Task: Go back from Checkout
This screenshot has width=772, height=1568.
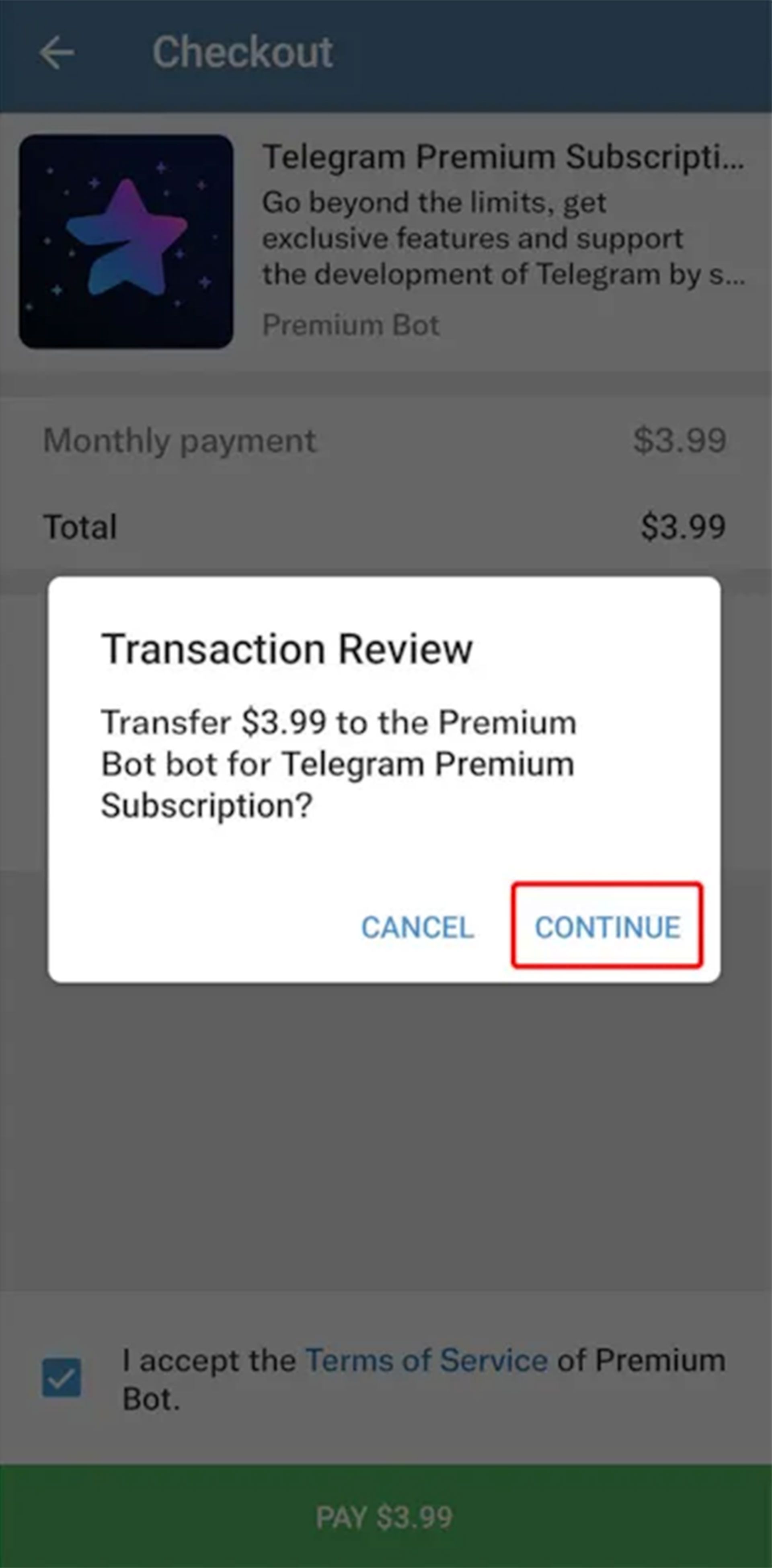Action: 57,52
